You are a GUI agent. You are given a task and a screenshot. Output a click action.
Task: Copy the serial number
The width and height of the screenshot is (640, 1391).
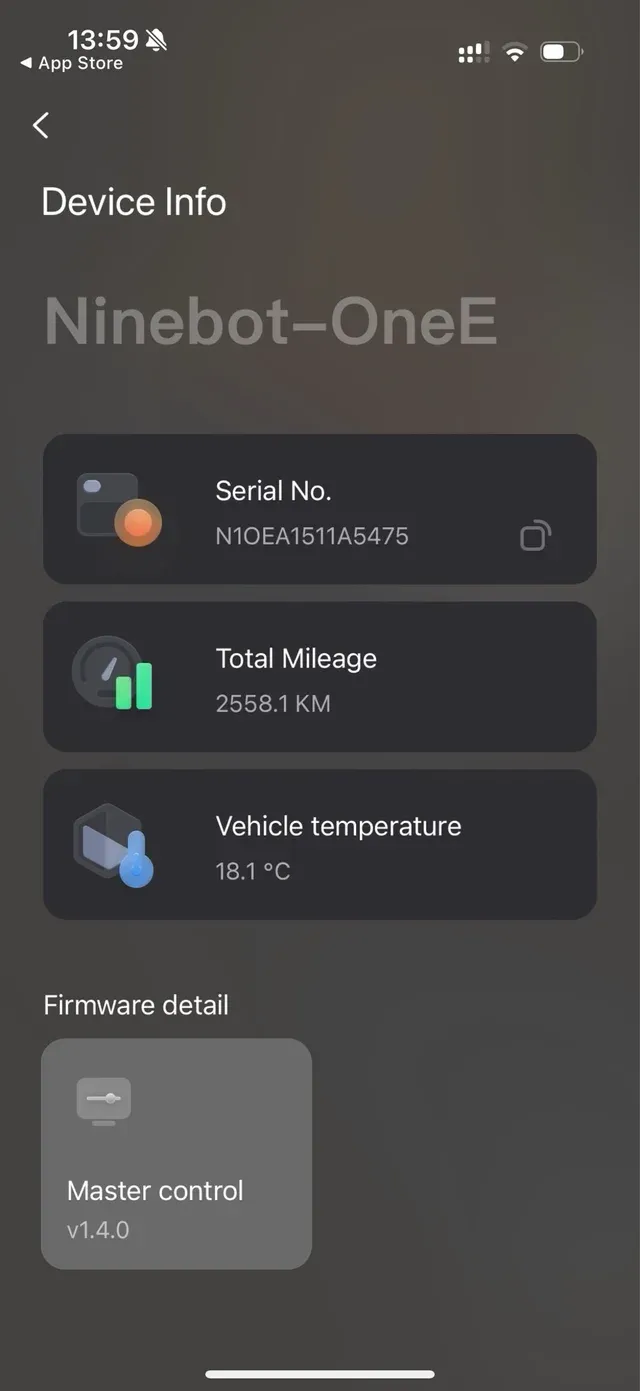pyautogui.click(x=535, y=536)
